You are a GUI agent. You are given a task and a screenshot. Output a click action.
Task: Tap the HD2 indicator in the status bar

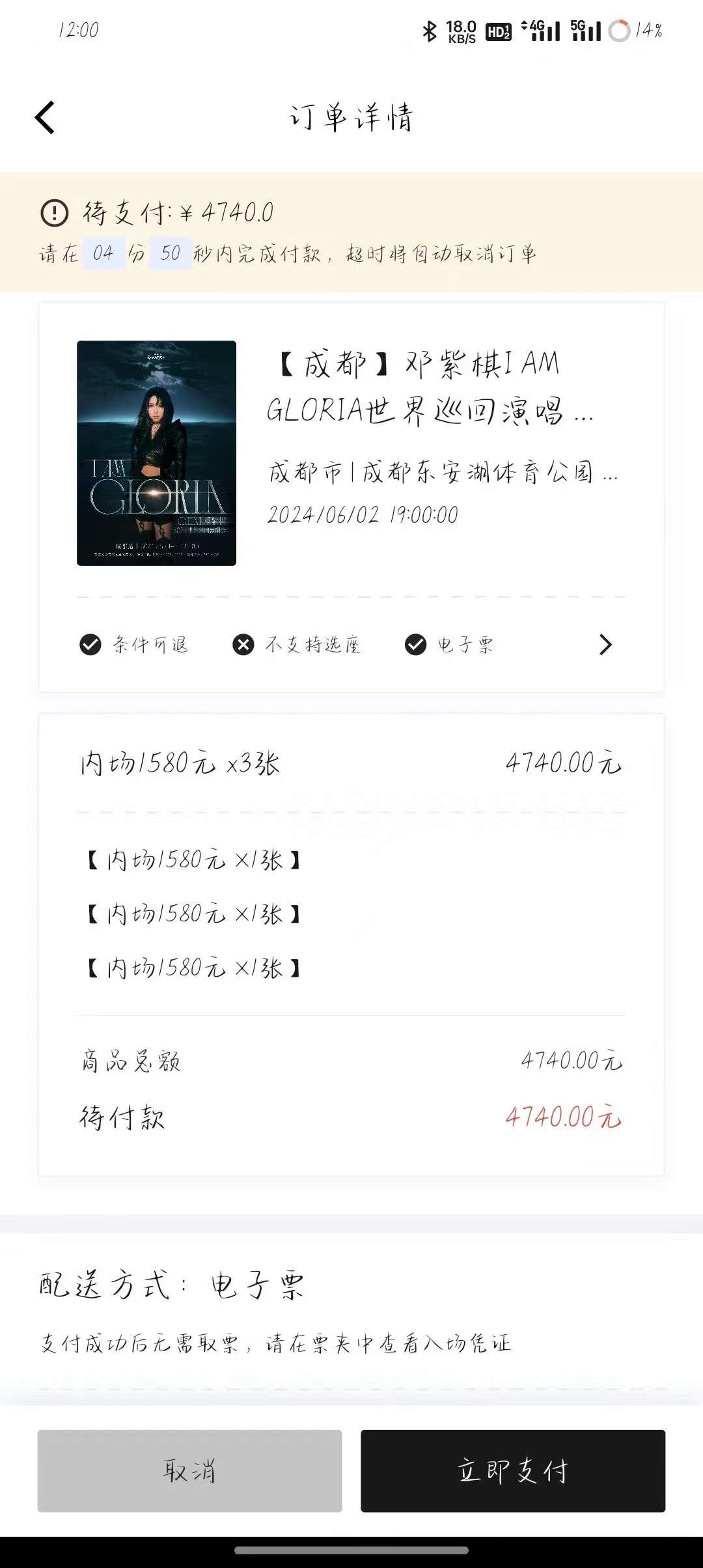tap(499, 31)
